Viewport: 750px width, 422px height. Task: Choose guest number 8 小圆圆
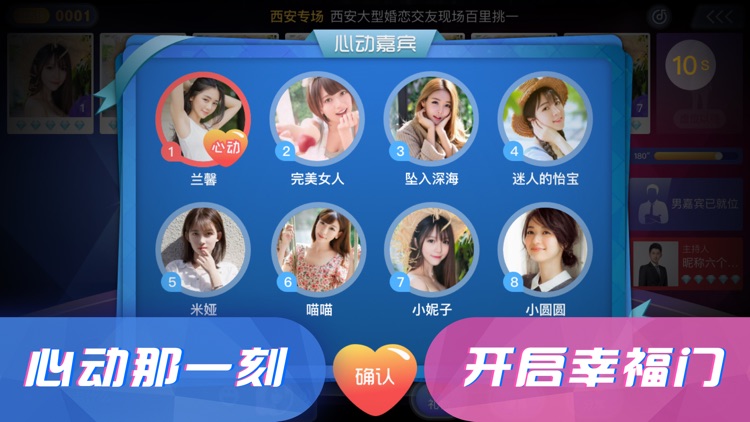coord(546,249)
